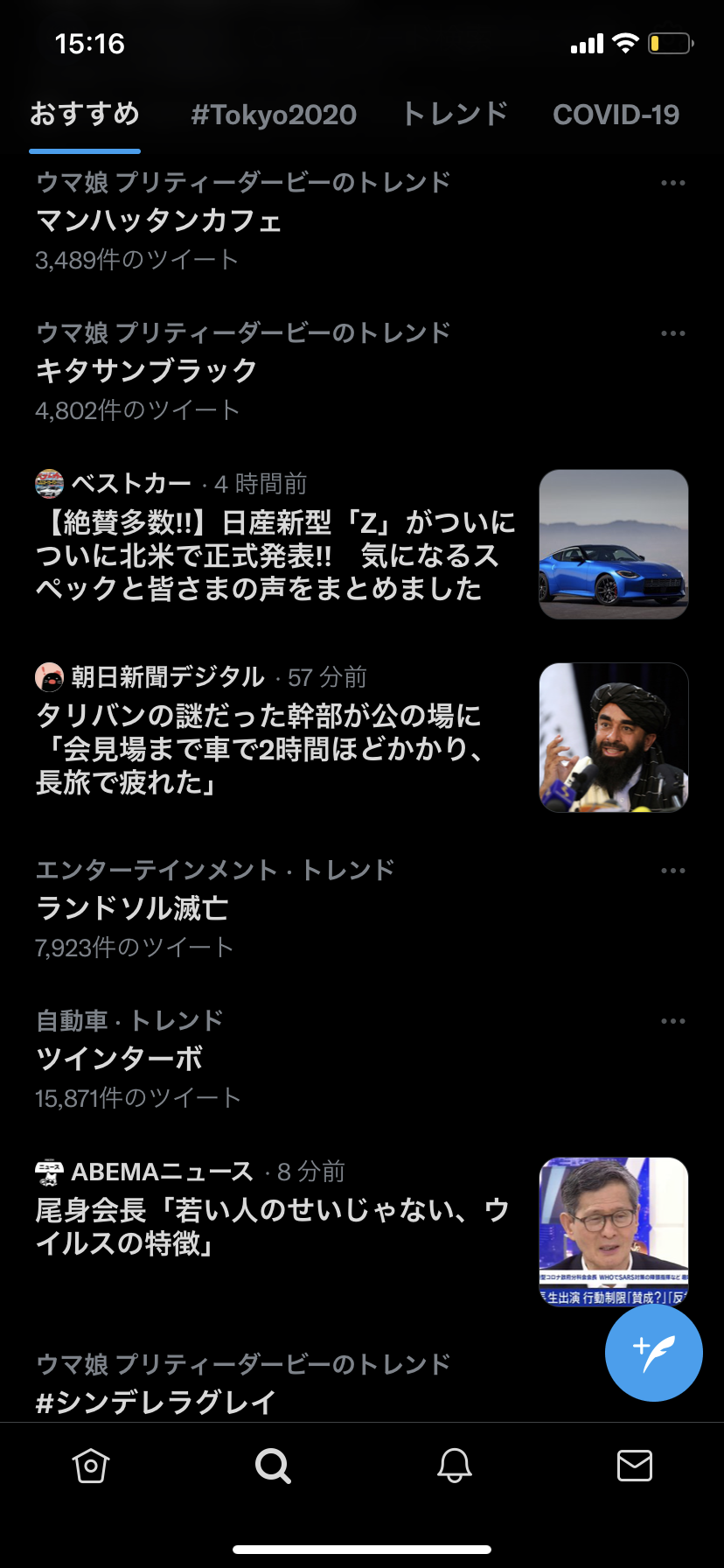This screenshot has height=1568, width=724.
Task: Open more options for ツインターボ trend
Action: (x=673, y=1021)
